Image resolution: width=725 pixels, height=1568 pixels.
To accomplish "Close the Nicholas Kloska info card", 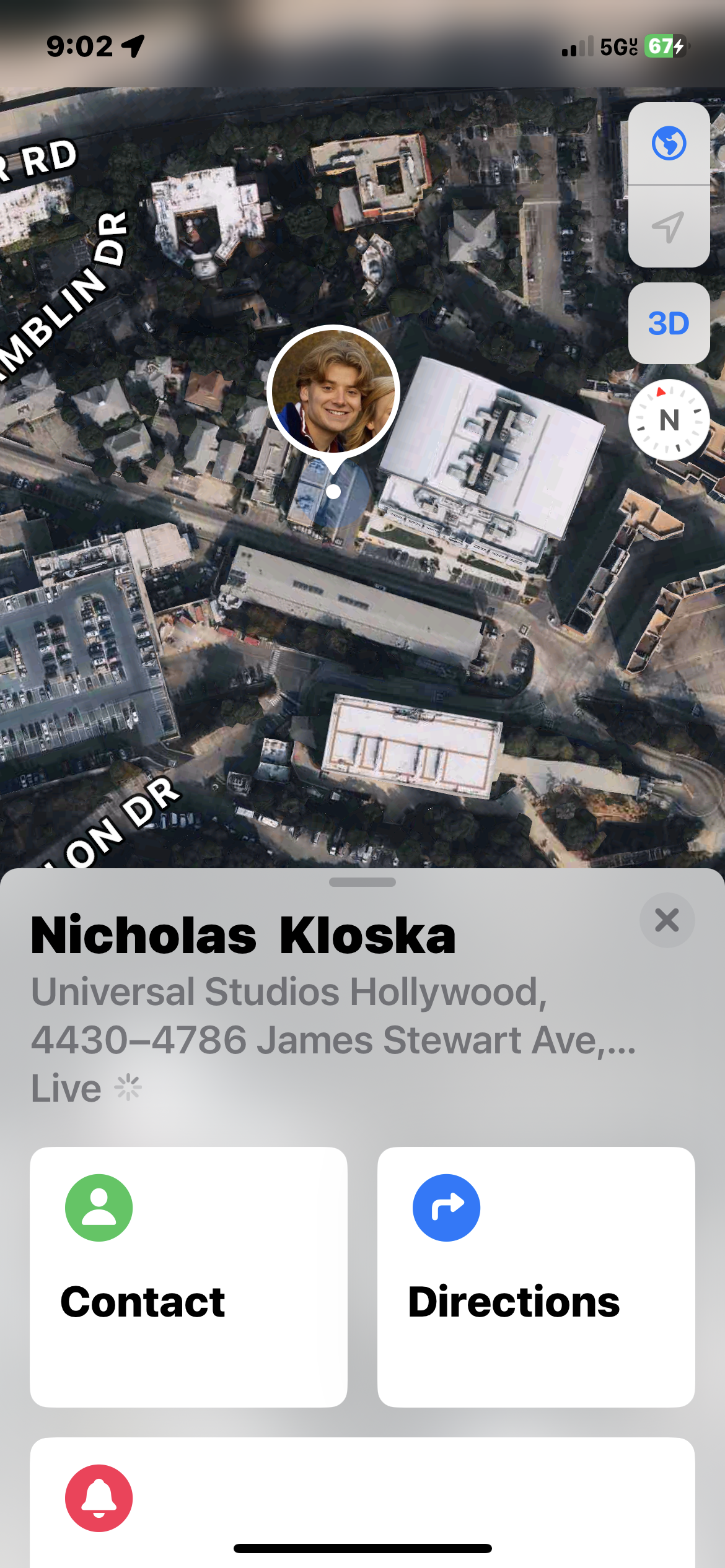I will (x=667, y=920).
